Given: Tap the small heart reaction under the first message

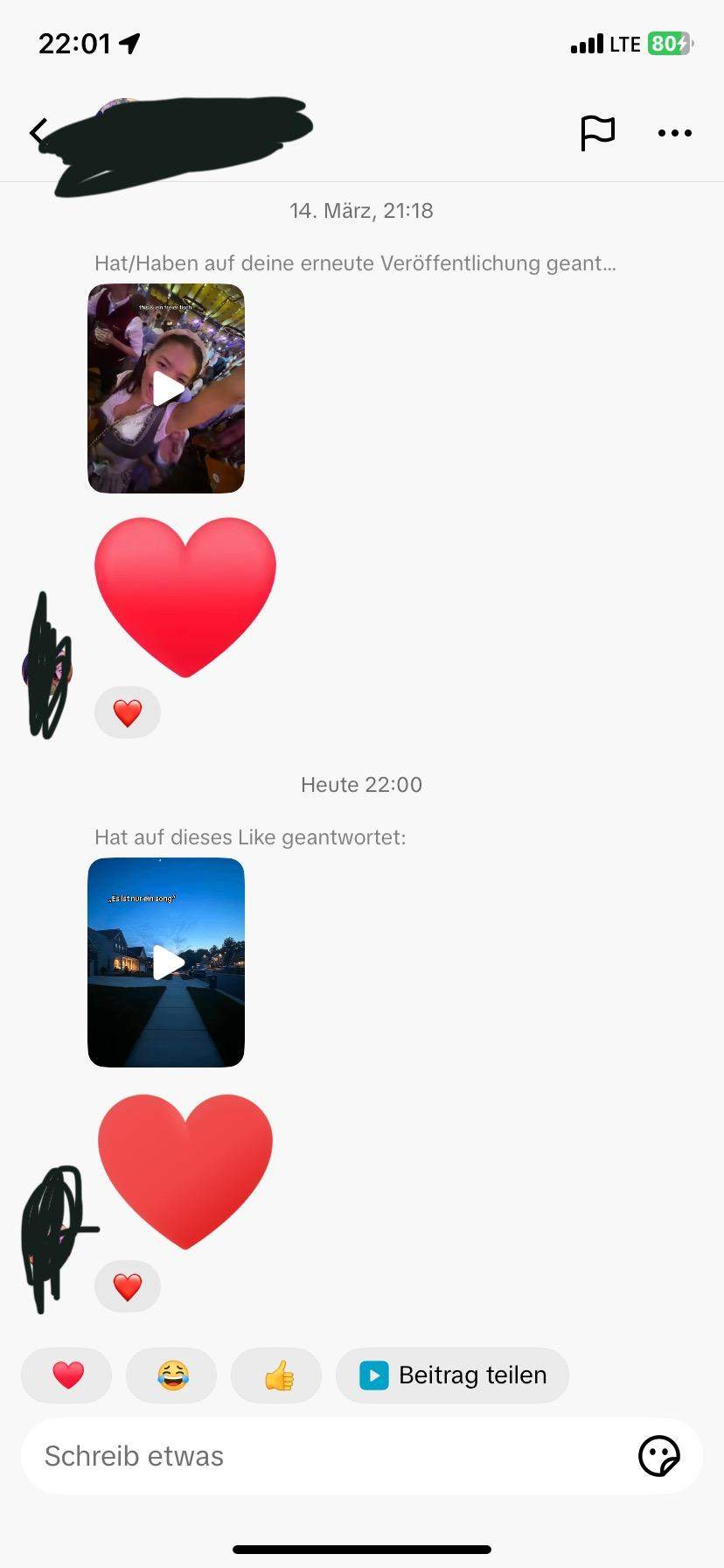Looking at the screenshot, I should [x=128, y=711].
